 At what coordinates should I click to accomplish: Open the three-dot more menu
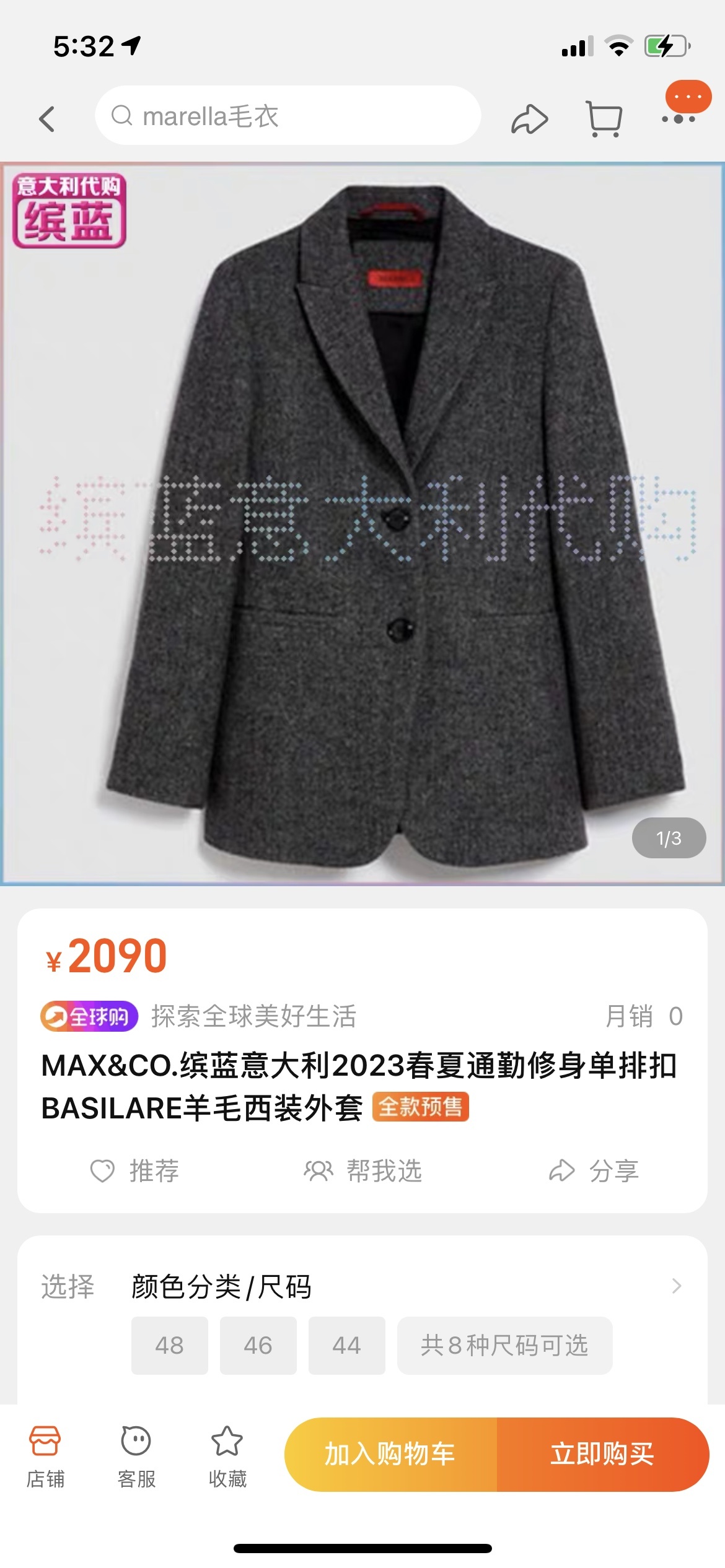[679, 118]
